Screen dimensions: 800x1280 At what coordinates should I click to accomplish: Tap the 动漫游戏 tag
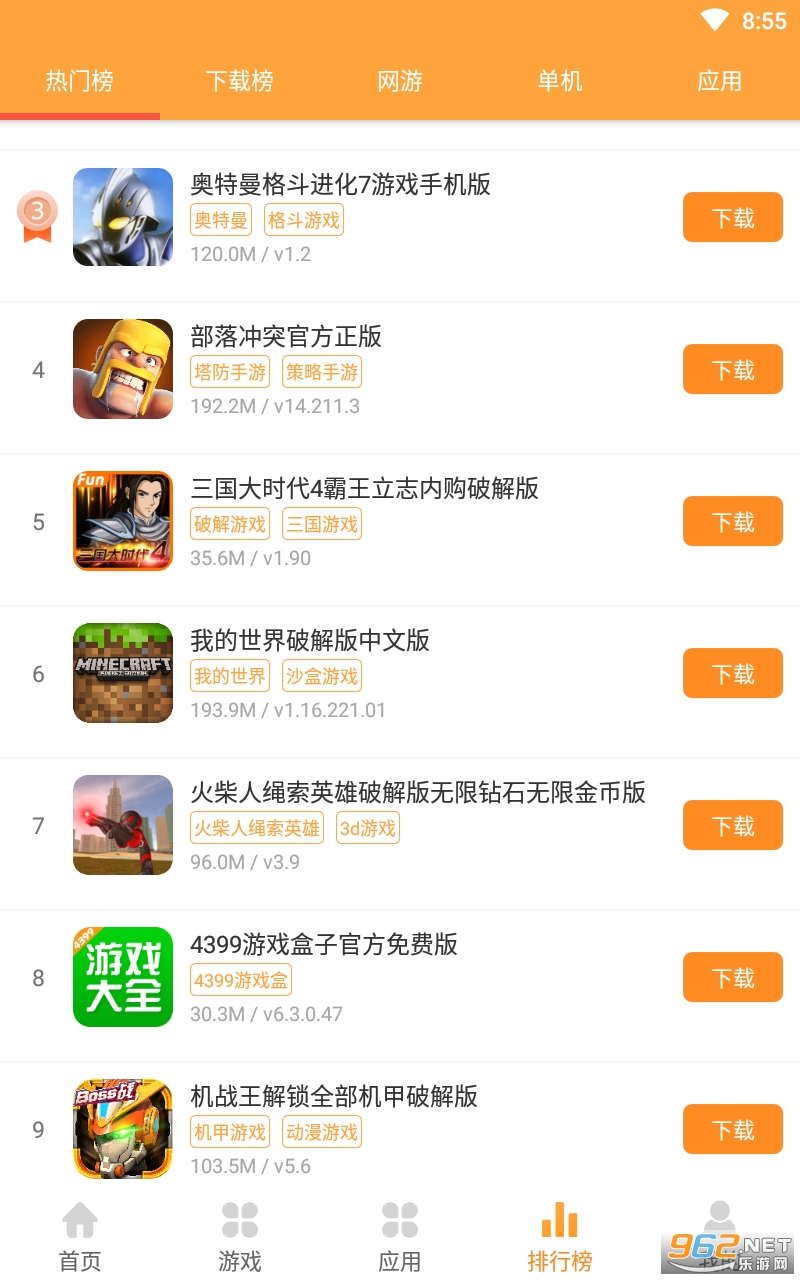click(322, 1132)
